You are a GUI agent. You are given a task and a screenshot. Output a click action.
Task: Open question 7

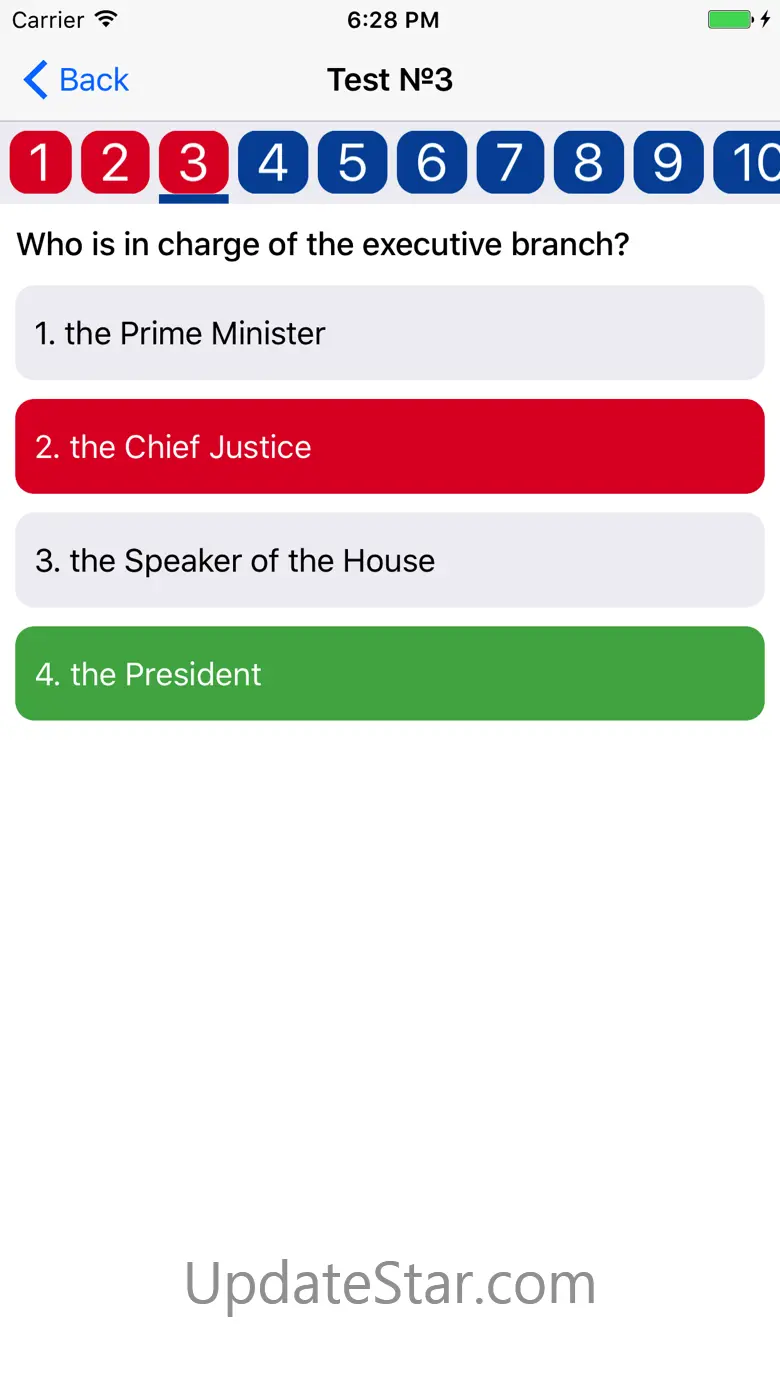click(x=510, y=162)
